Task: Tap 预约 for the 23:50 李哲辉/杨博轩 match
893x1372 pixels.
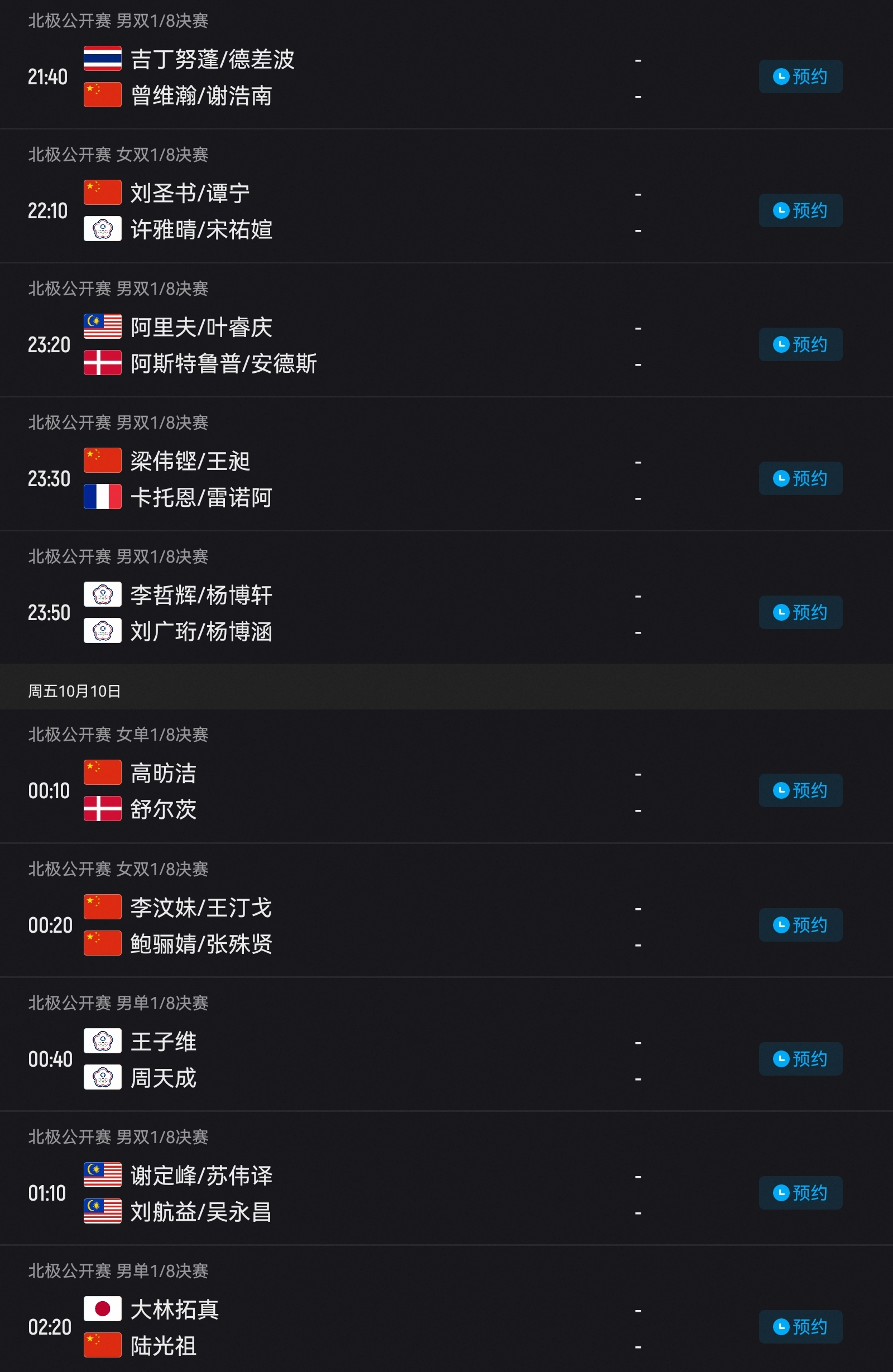Action: pyautogui.click(x=800, y=612)
